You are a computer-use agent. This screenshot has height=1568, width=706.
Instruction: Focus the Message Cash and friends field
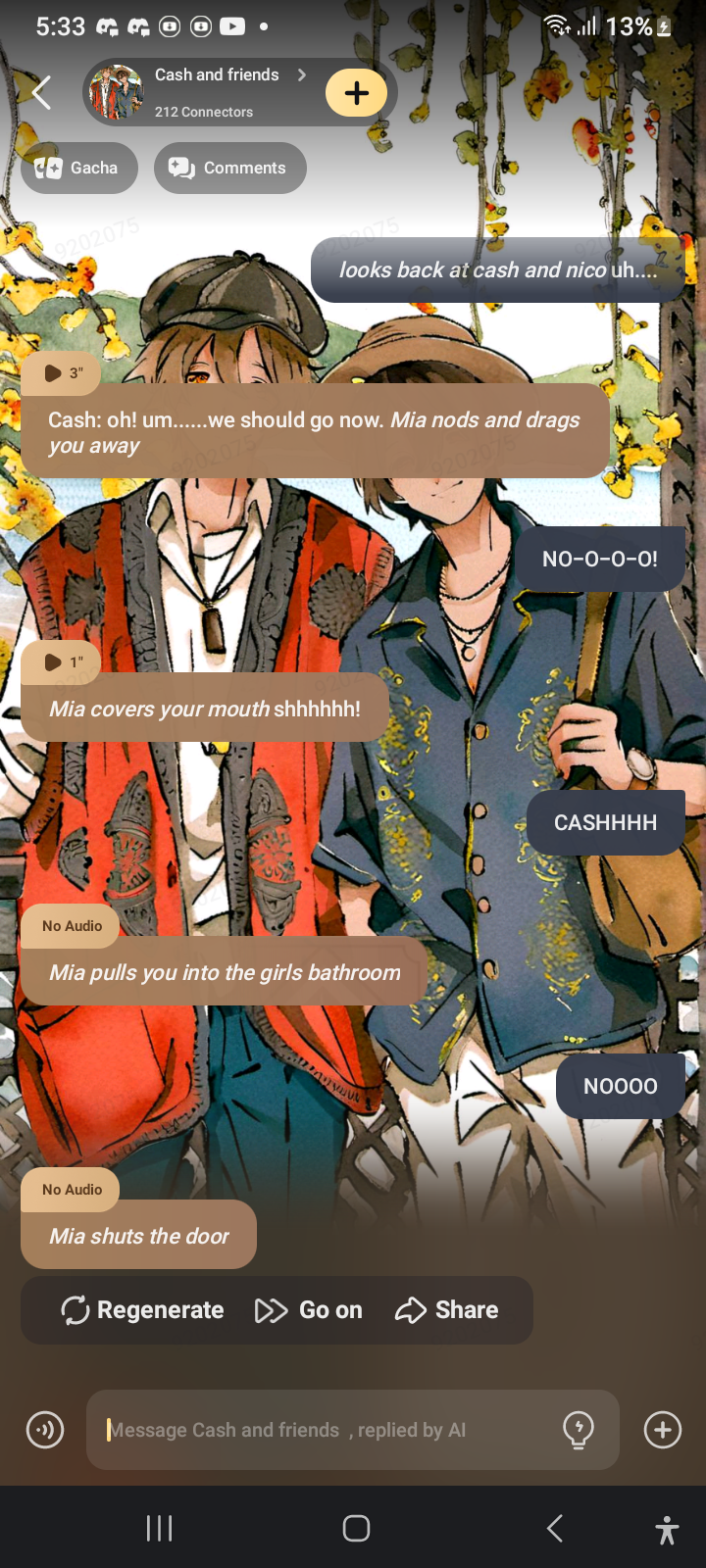pyautogui.click(x=324, y=1430)
